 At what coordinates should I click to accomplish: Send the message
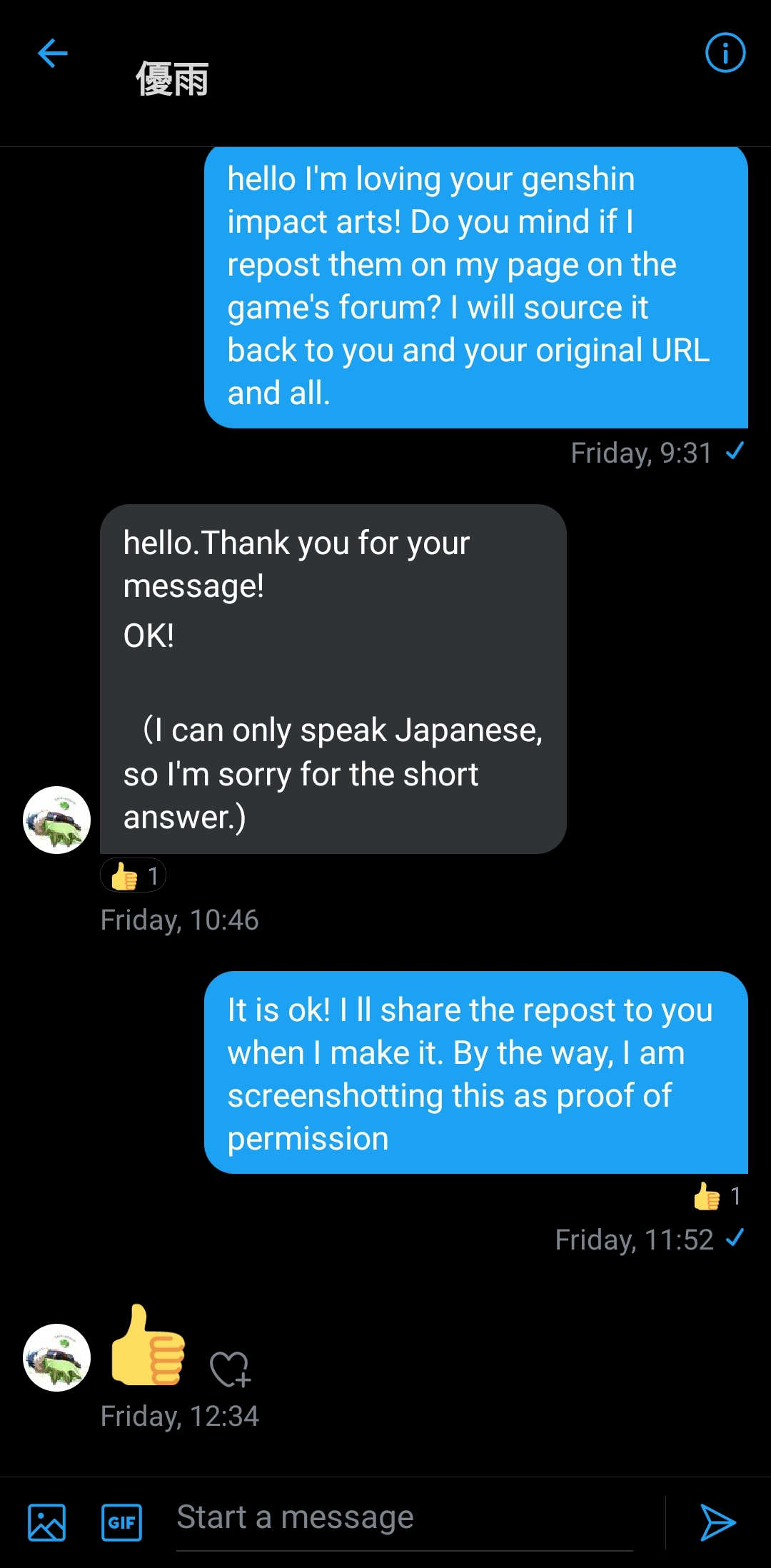[x=717, y=1522]
